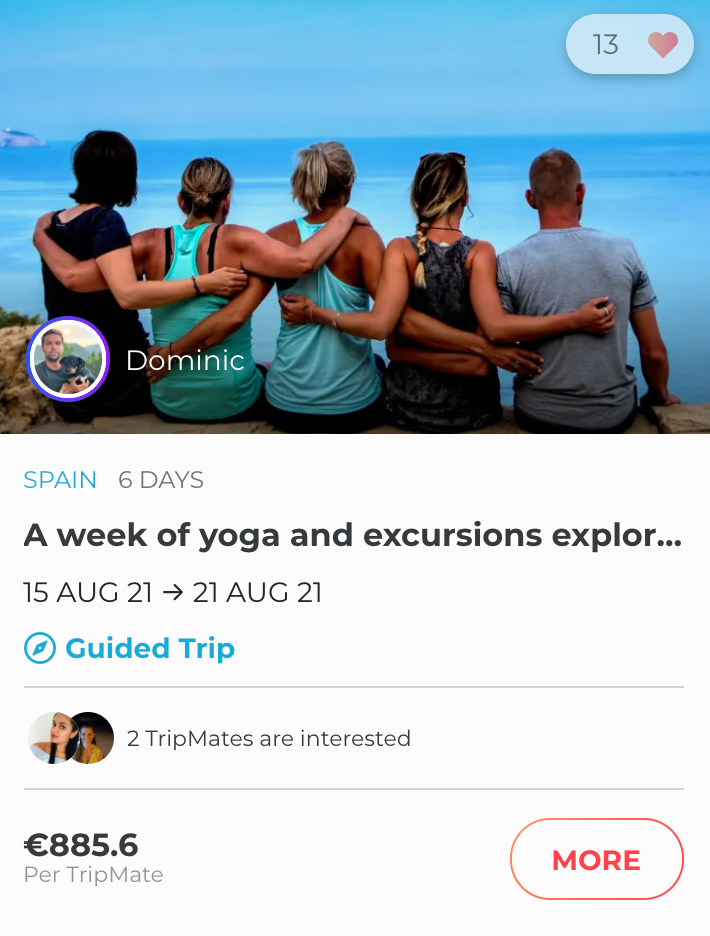Screen dimensions: 710x936
Task: Like the trip with the heart icon
Action: coord(662,45)
